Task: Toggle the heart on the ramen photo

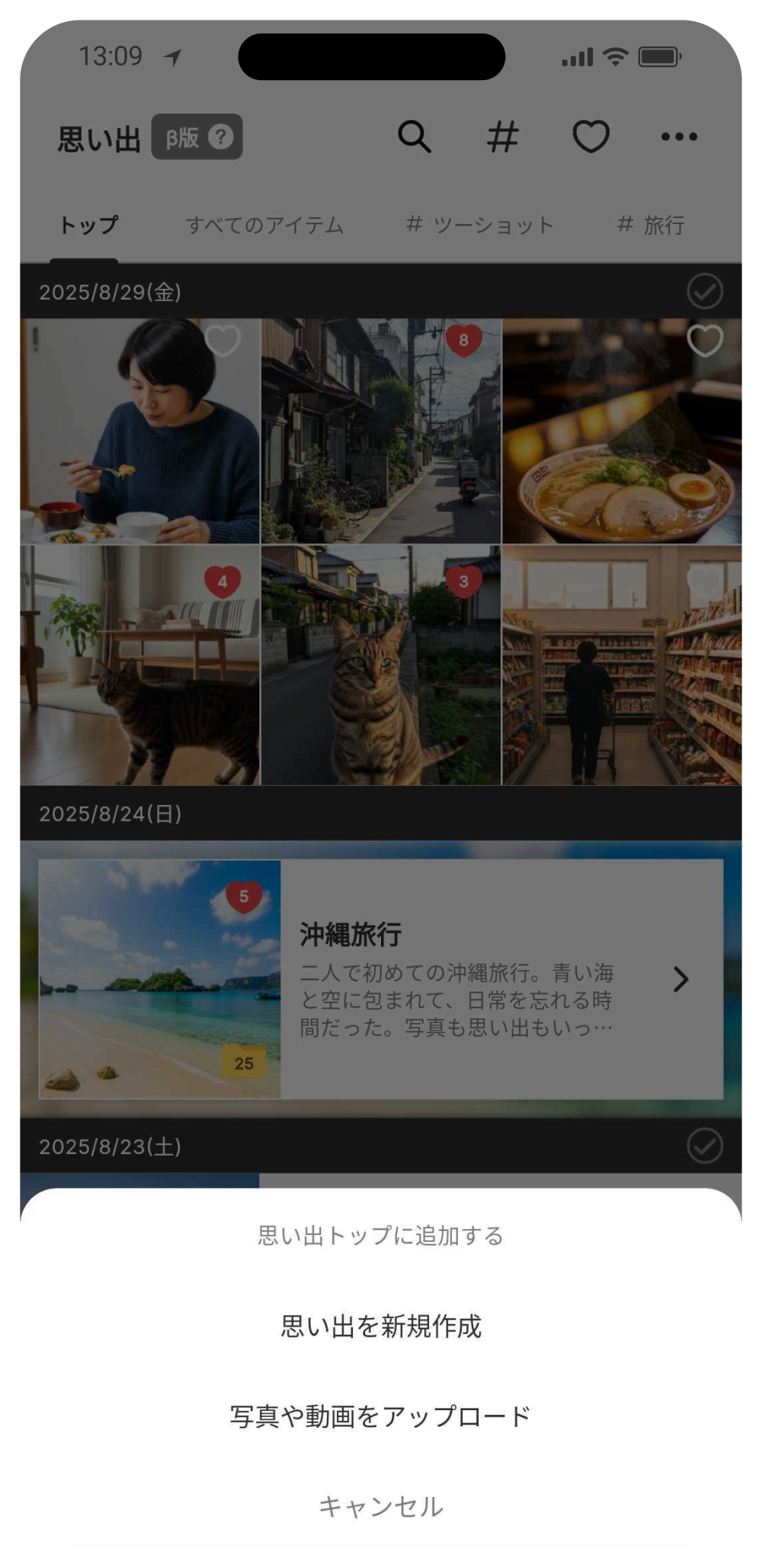Action: click(x=704, y=341)
